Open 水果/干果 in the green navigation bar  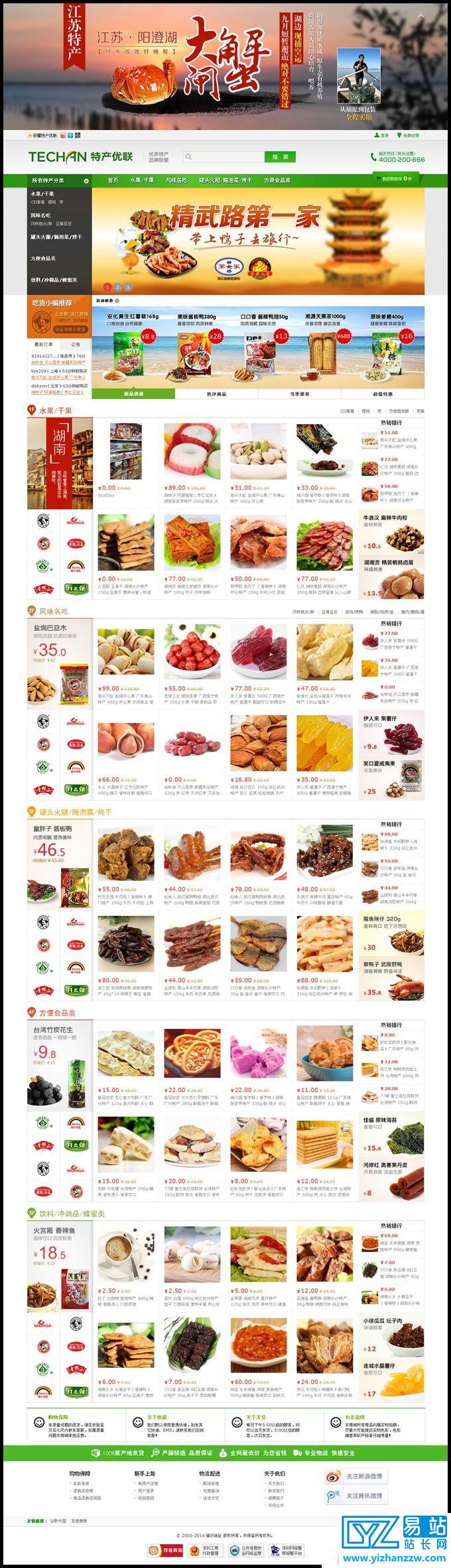point(142,180)
